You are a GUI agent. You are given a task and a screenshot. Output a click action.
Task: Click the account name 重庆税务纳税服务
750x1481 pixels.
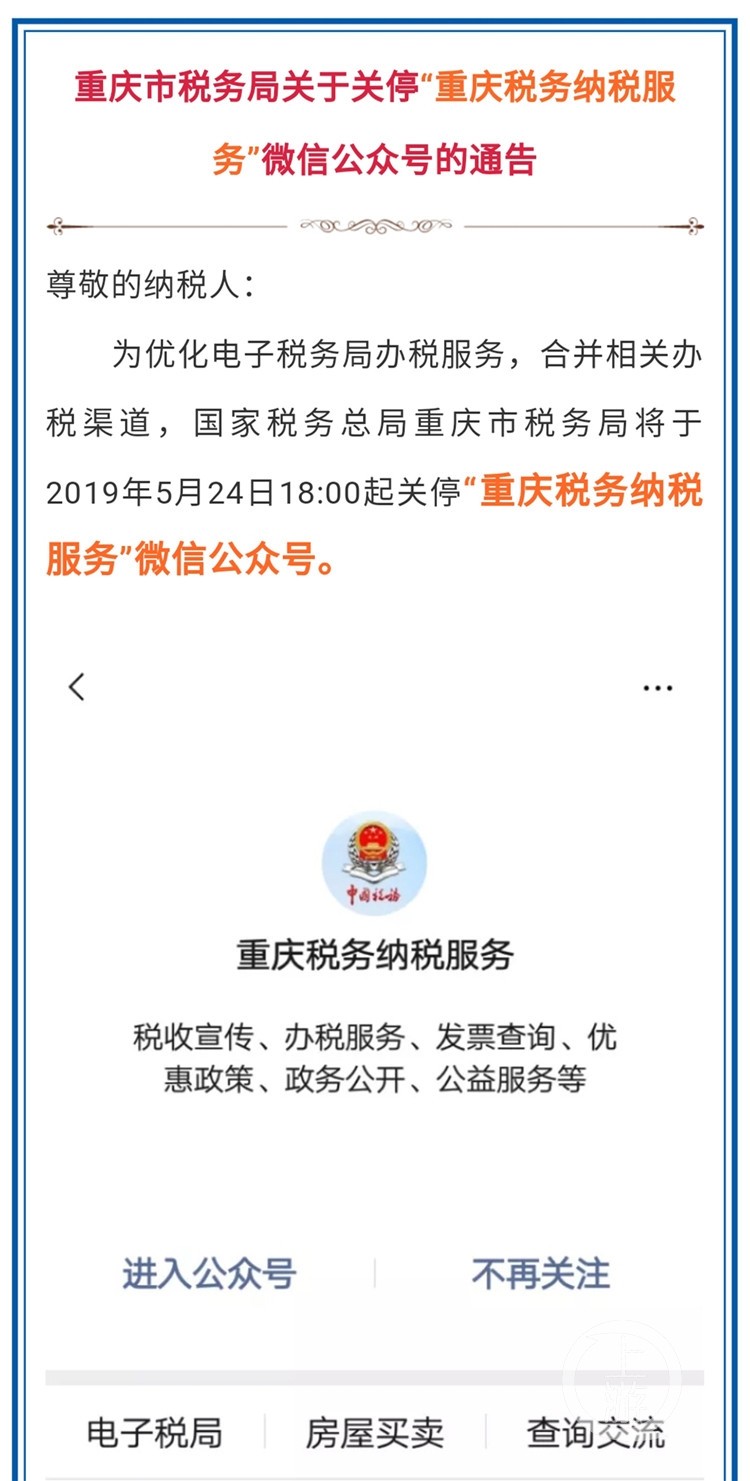[x=375, y=956]
